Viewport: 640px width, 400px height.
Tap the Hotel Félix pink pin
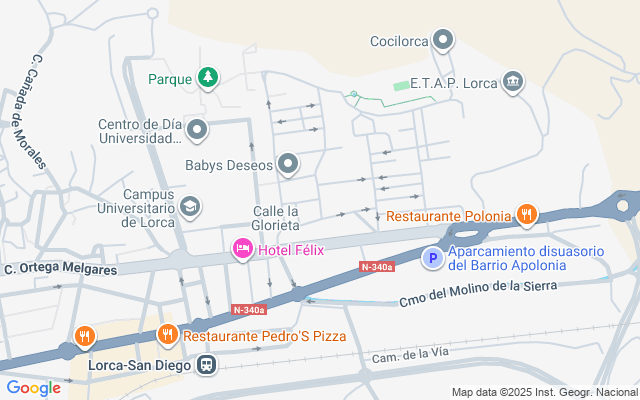243,249
